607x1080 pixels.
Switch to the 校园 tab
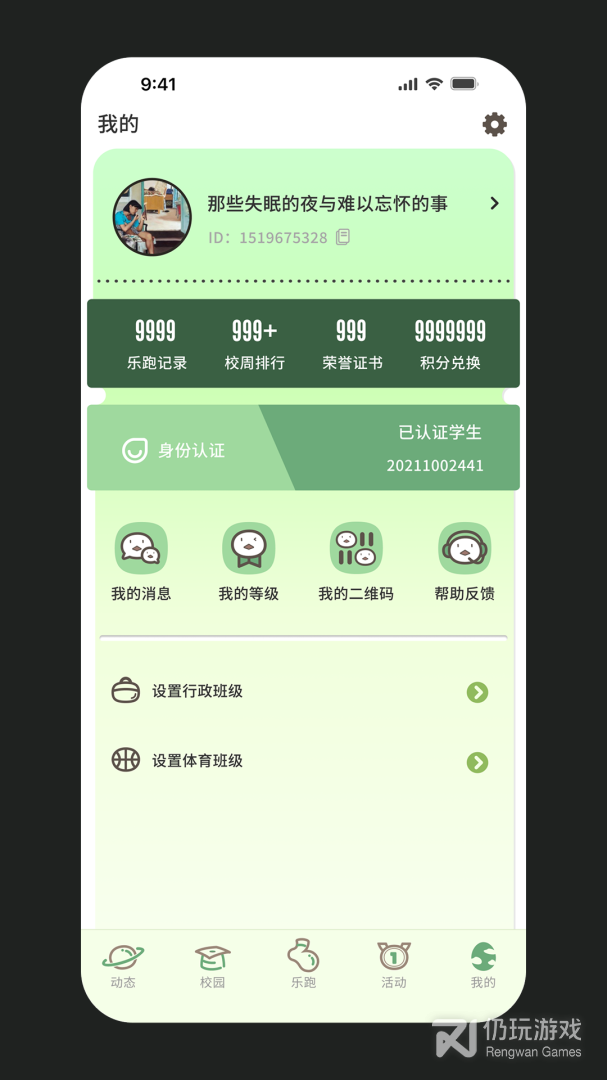click(212, 966)
